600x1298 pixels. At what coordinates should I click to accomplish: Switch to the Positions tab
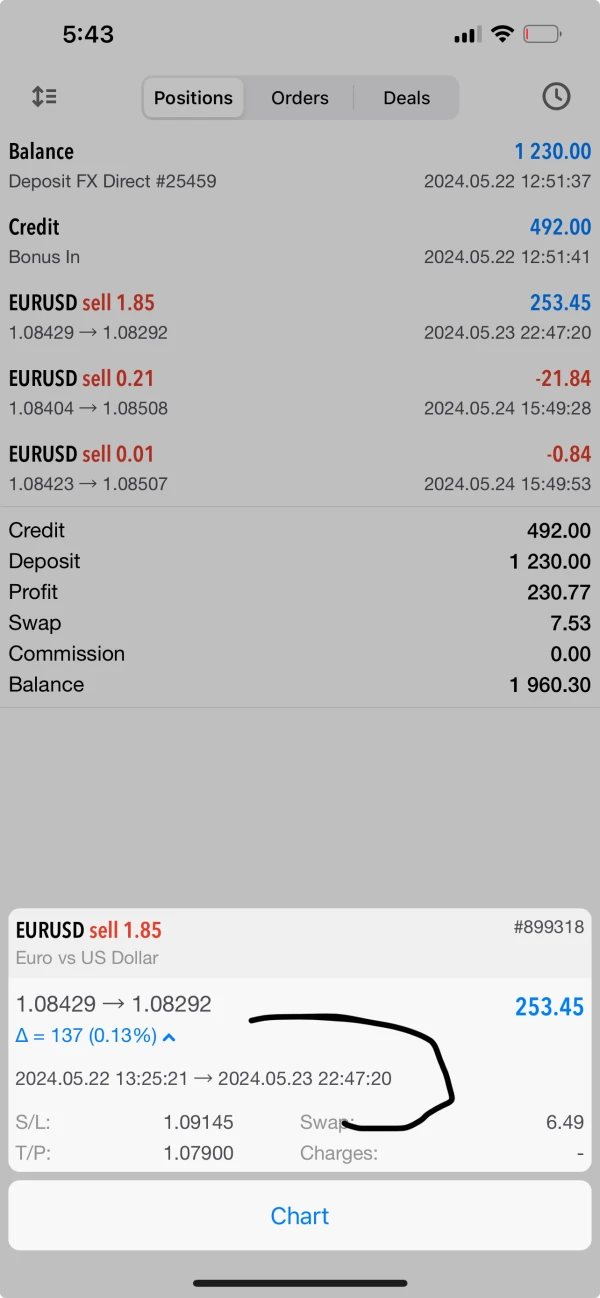193,98
